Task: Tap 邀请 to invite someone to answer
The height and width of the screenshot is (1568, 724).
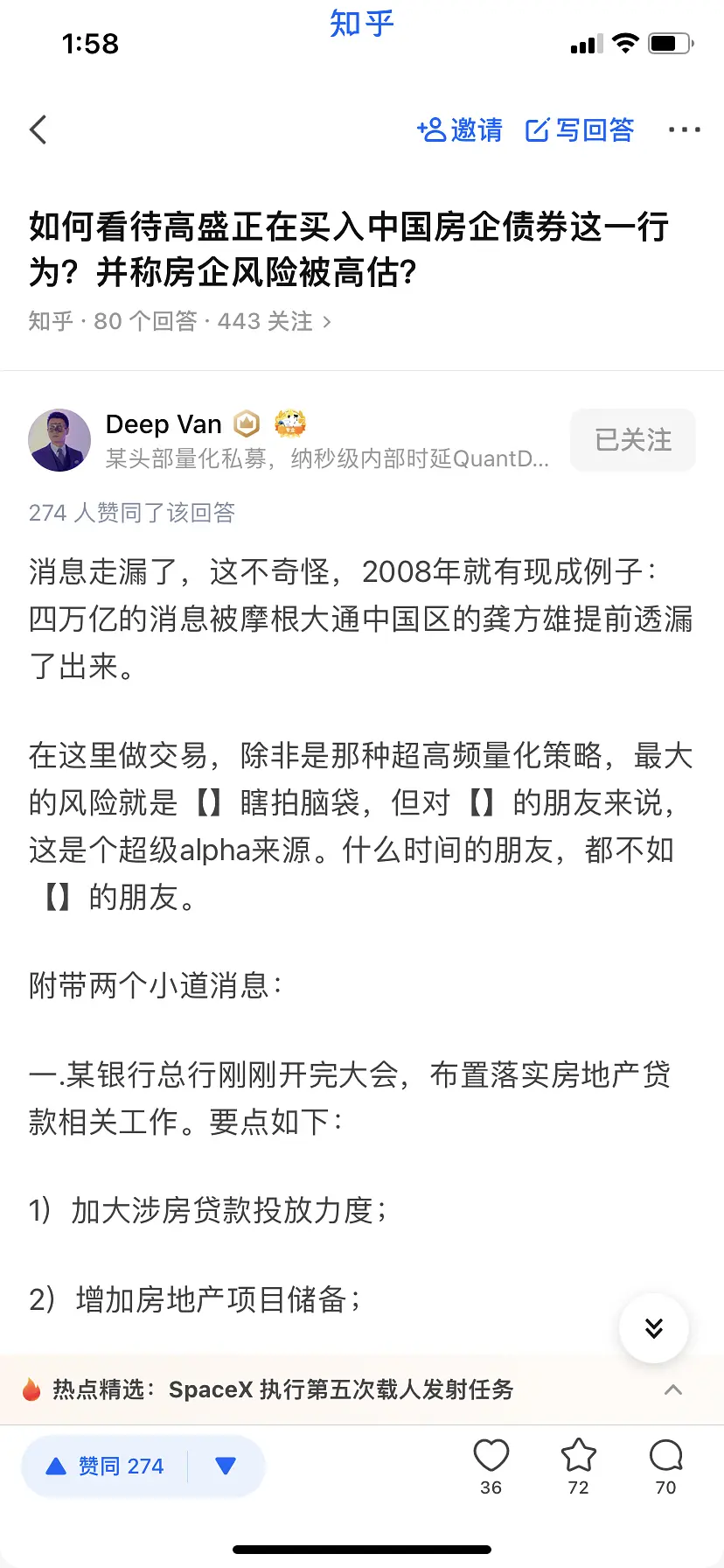Action: coord(460,130)
